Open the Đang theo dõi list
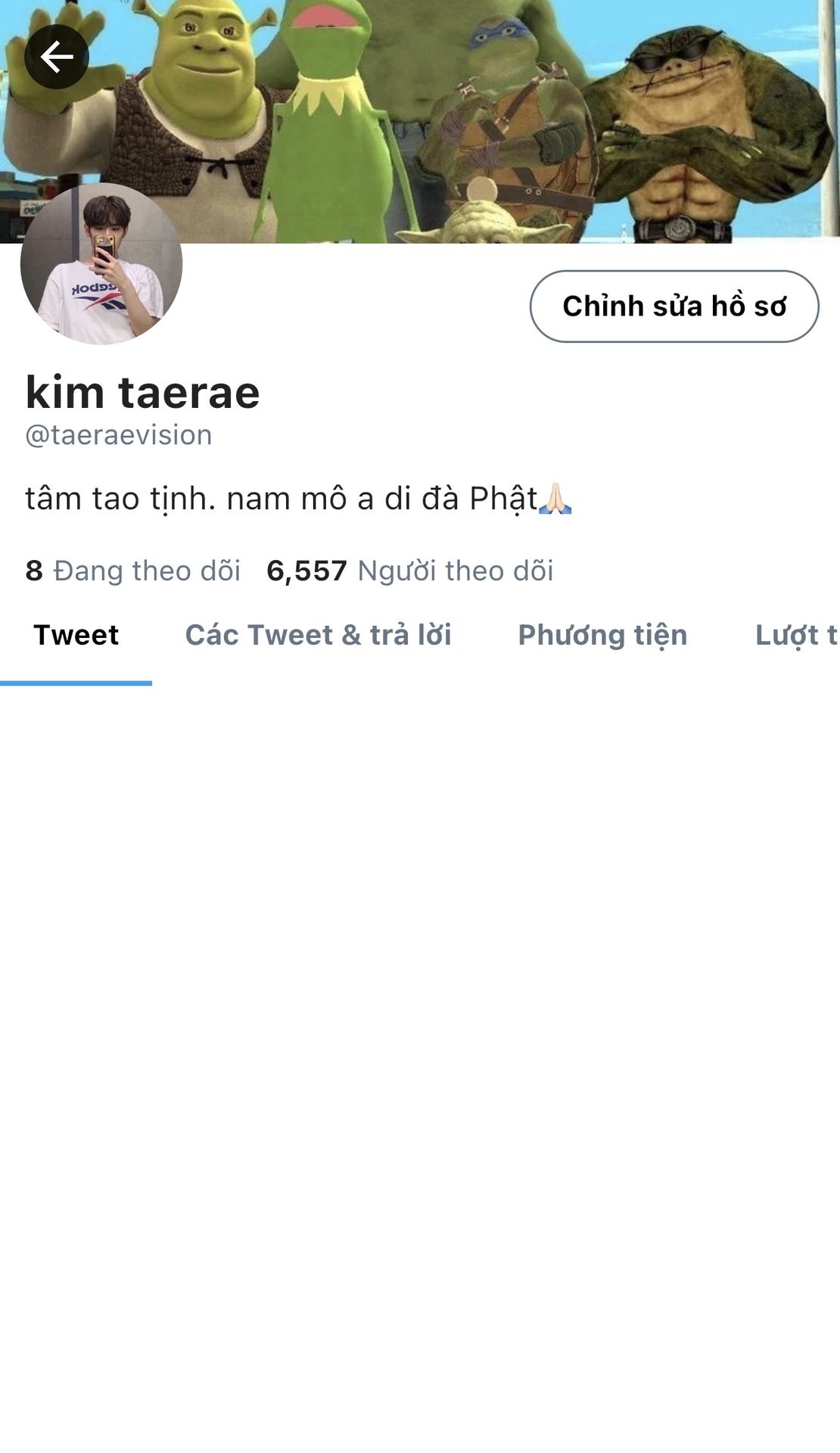Image resolution: width=840 pixels, height=1453 pixels. [133, 571]
